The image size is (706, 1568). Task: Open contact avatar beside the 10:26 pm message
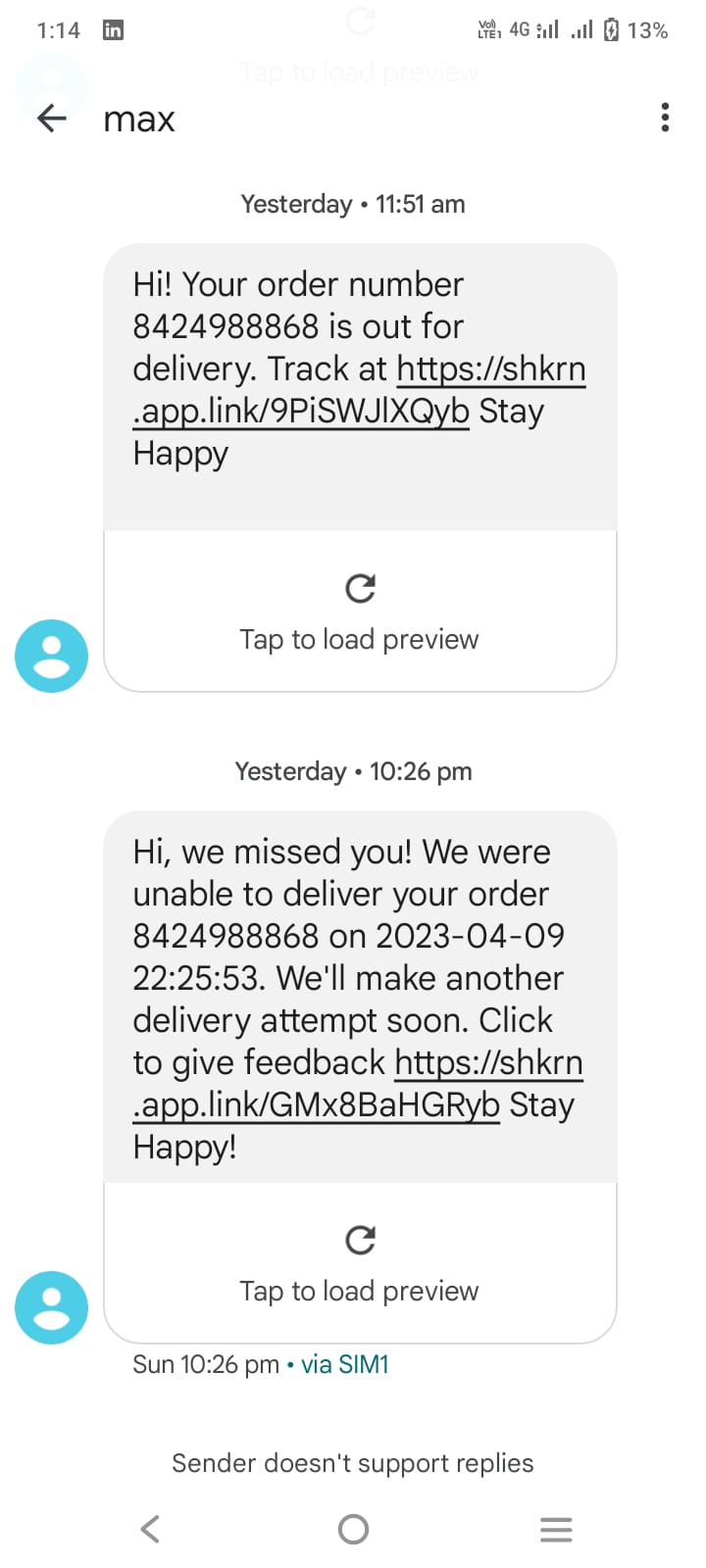[x=51, y=1307]
